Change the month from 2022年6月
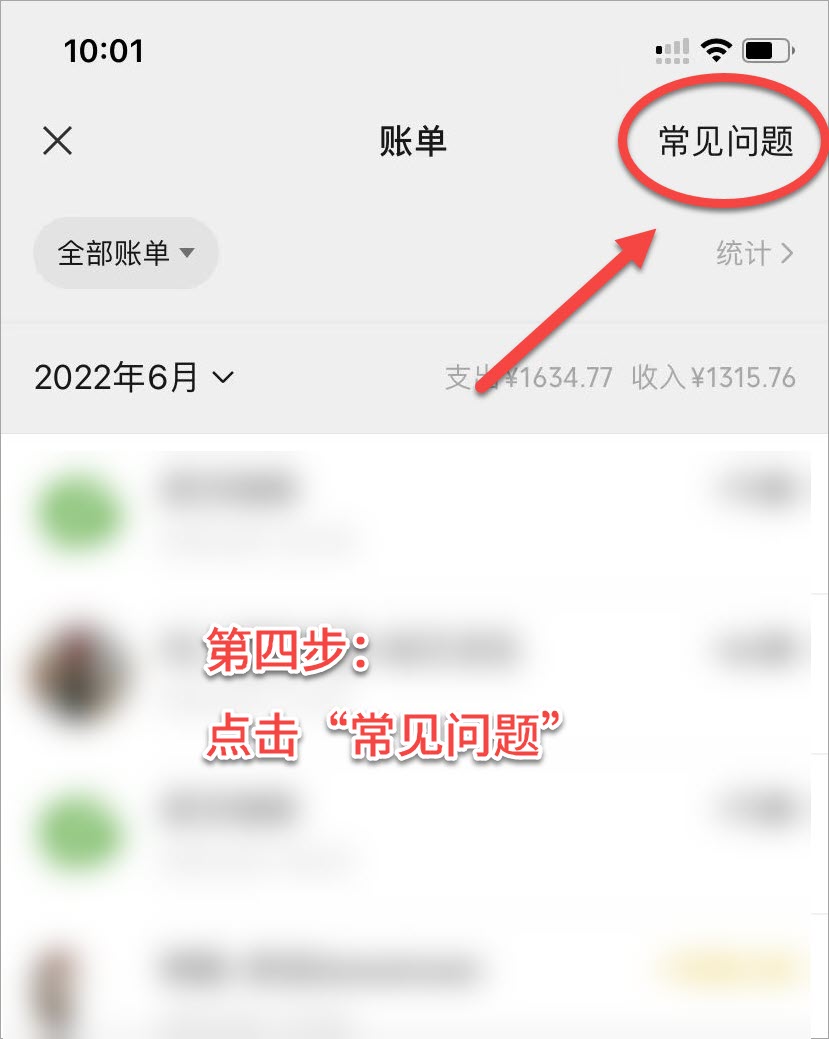829x1039 pixels. tap(134, 378)
